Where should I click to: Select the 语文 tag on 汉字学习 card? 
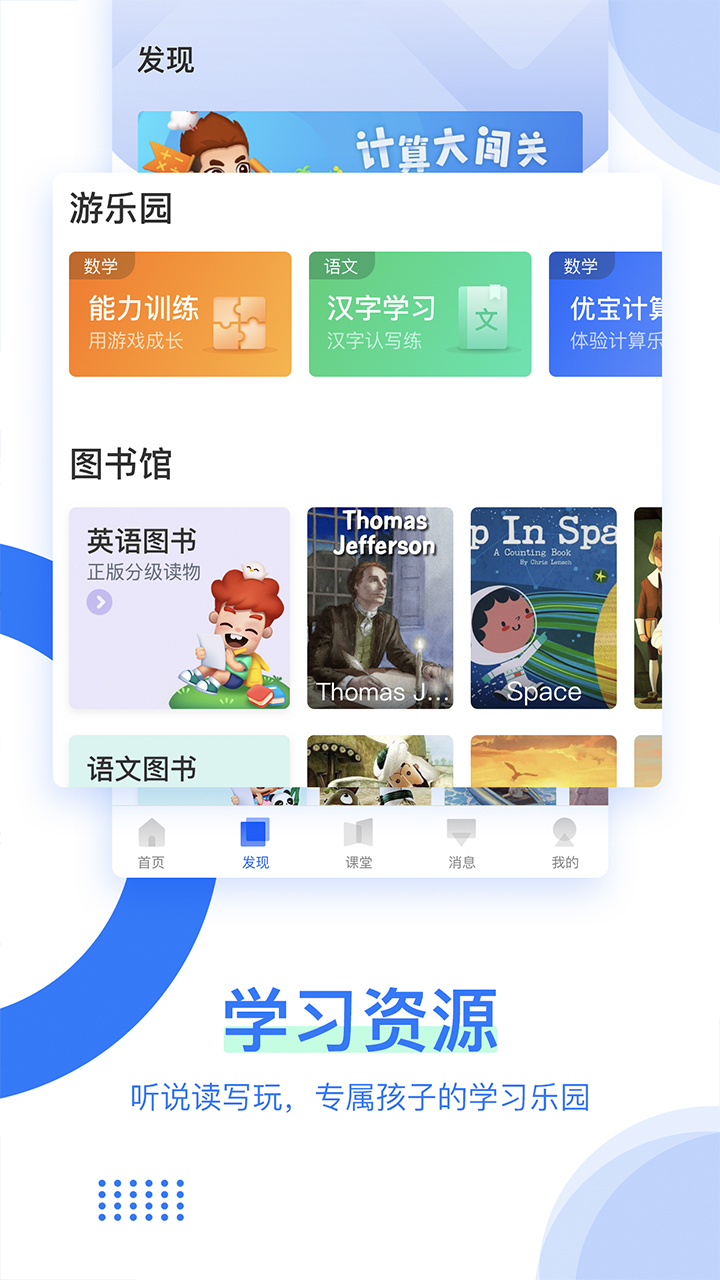(x=339, y=265)
